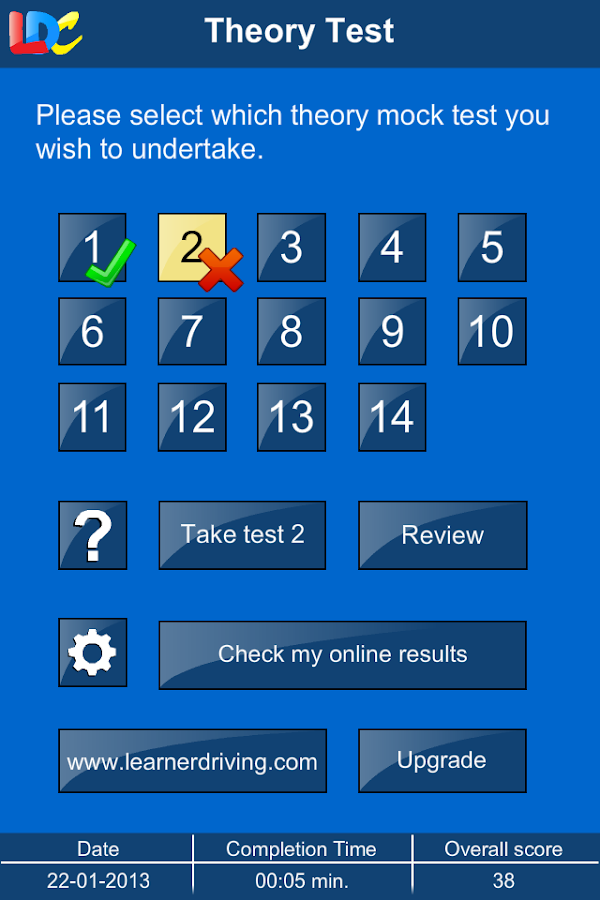Pick mock test 4
Viewport: 600px width, 900px height.
[x=392, y=247]
